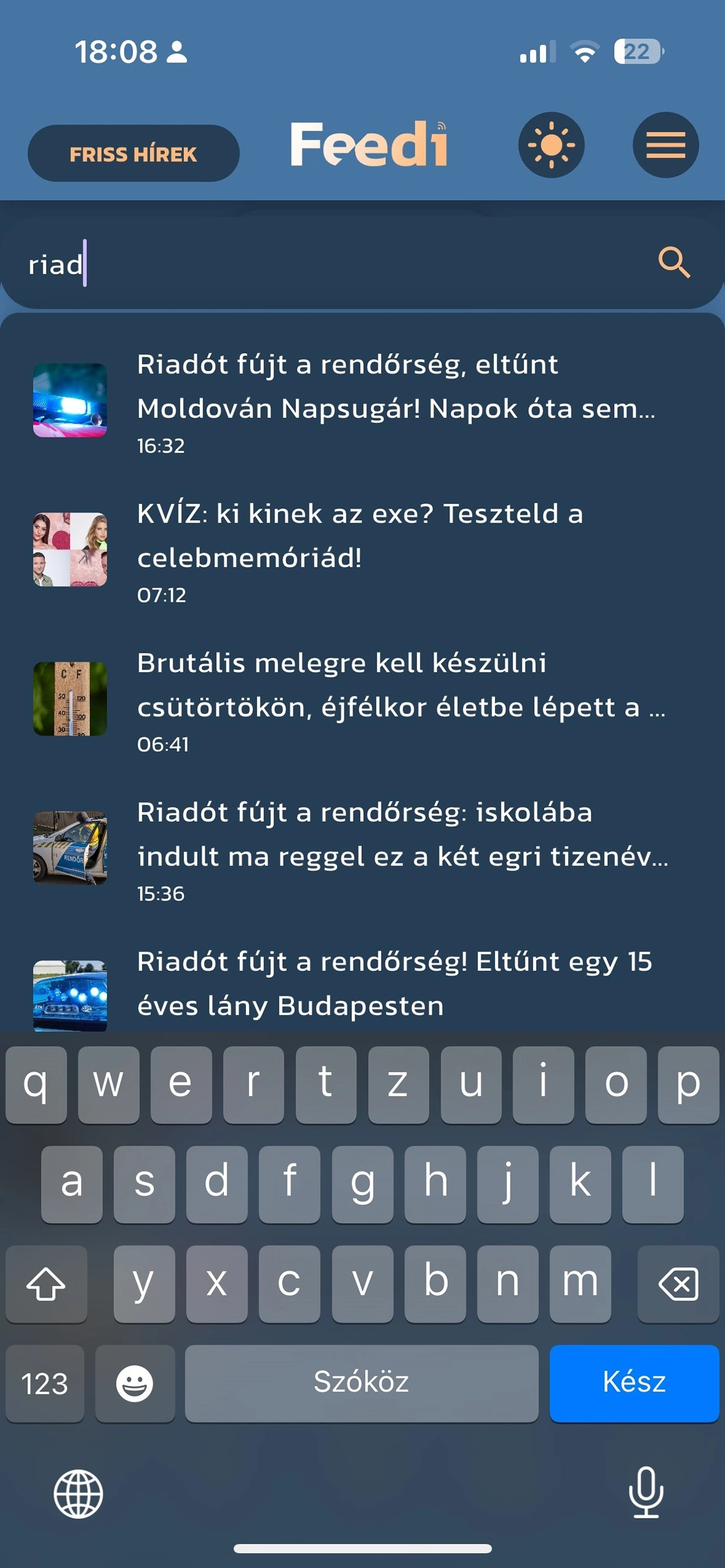Open the article about two Eger teenagers

click(362, 848)
